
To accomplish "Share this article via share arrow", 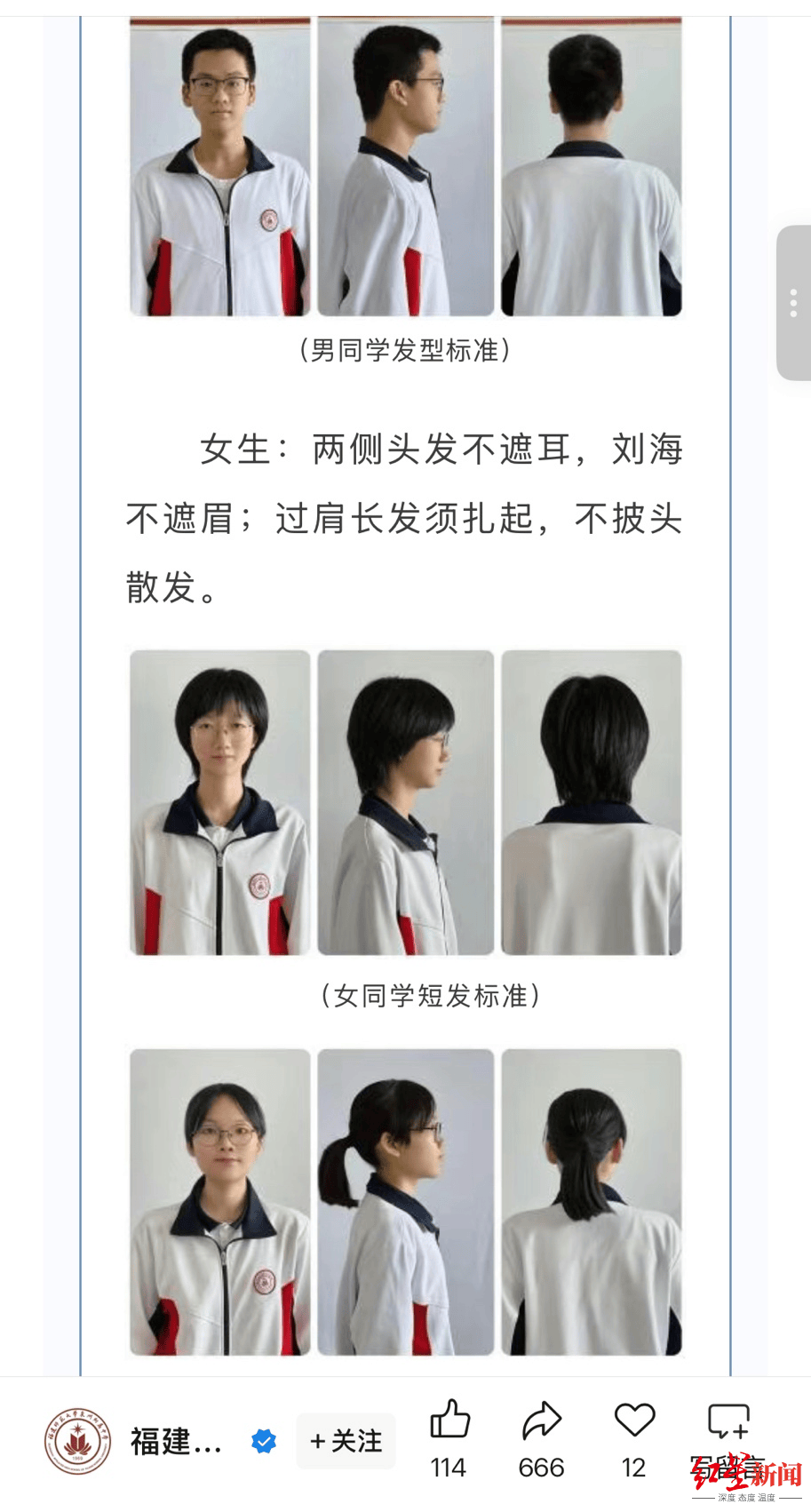I will 541,1421.
